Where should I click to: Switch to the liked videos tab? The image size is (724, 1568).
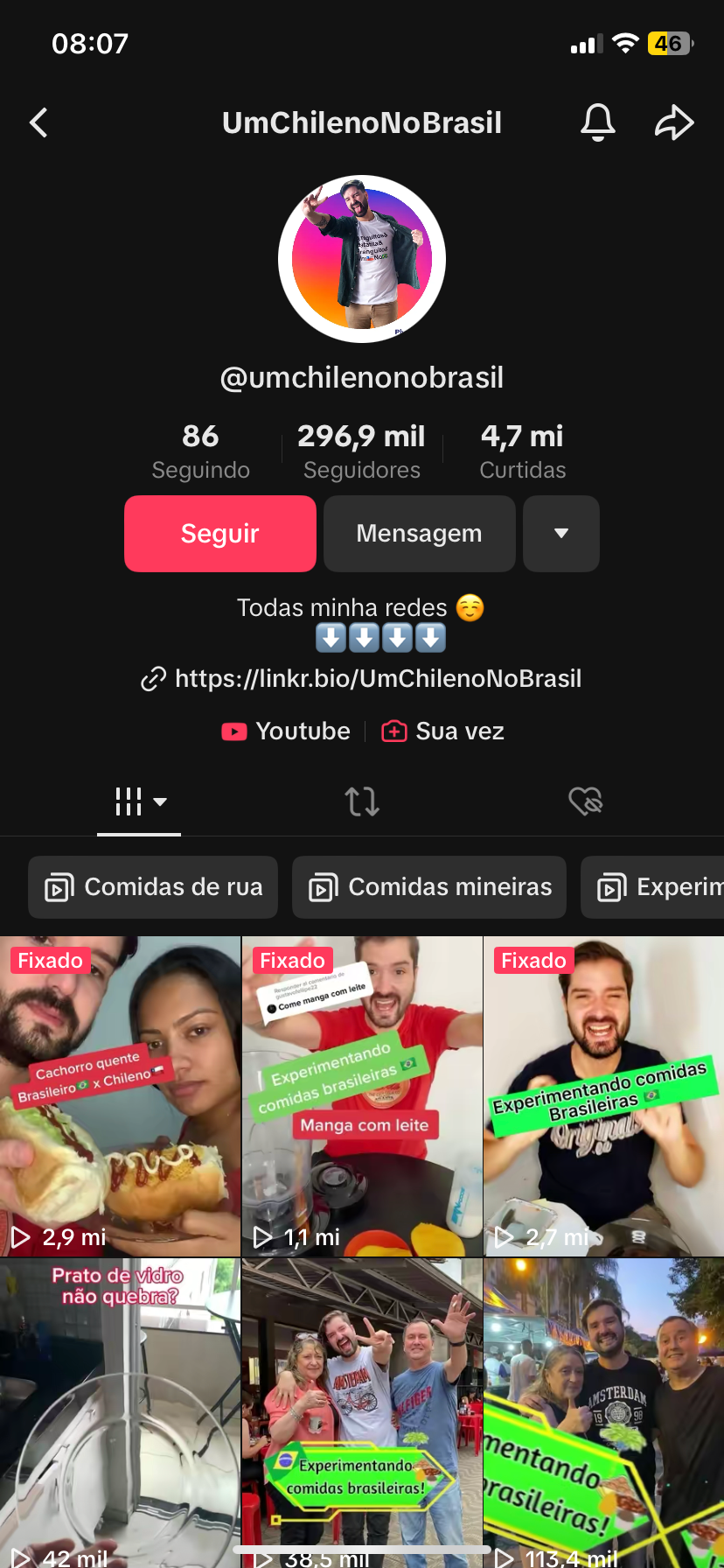tap(585, 801)
